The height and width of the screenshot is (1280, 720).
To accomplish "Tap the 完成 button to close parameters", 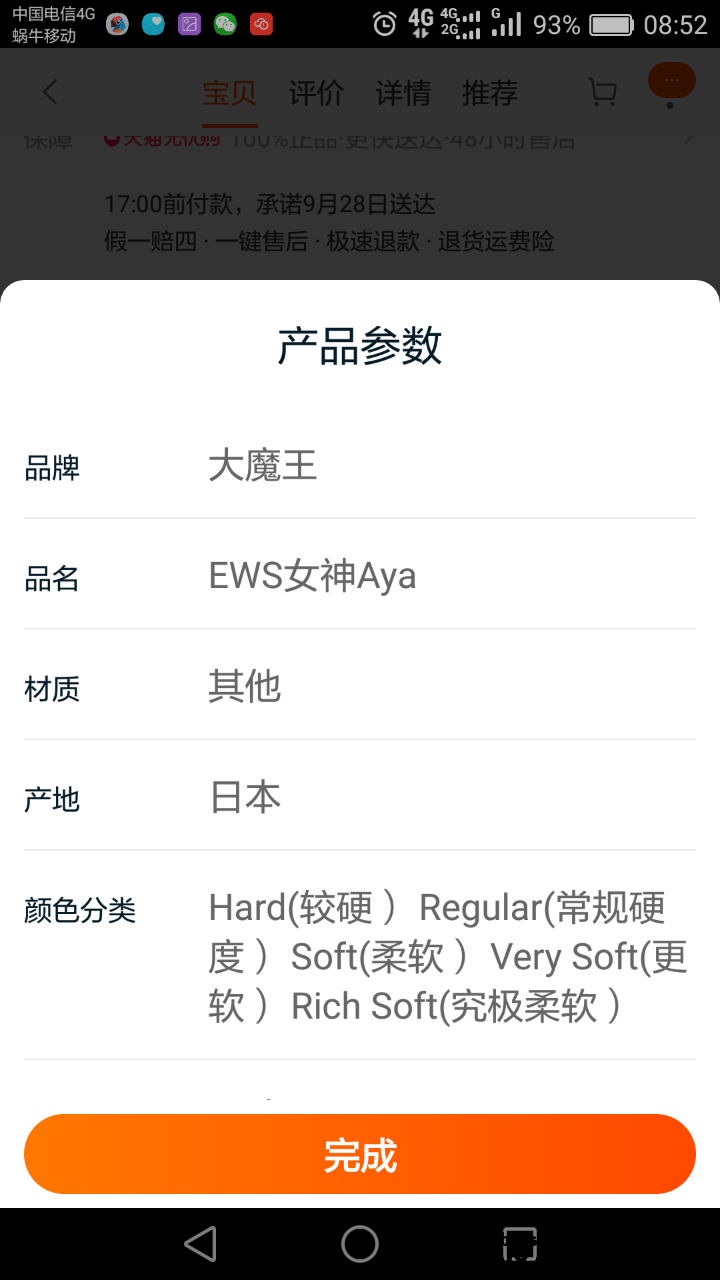I will 360,1154.
